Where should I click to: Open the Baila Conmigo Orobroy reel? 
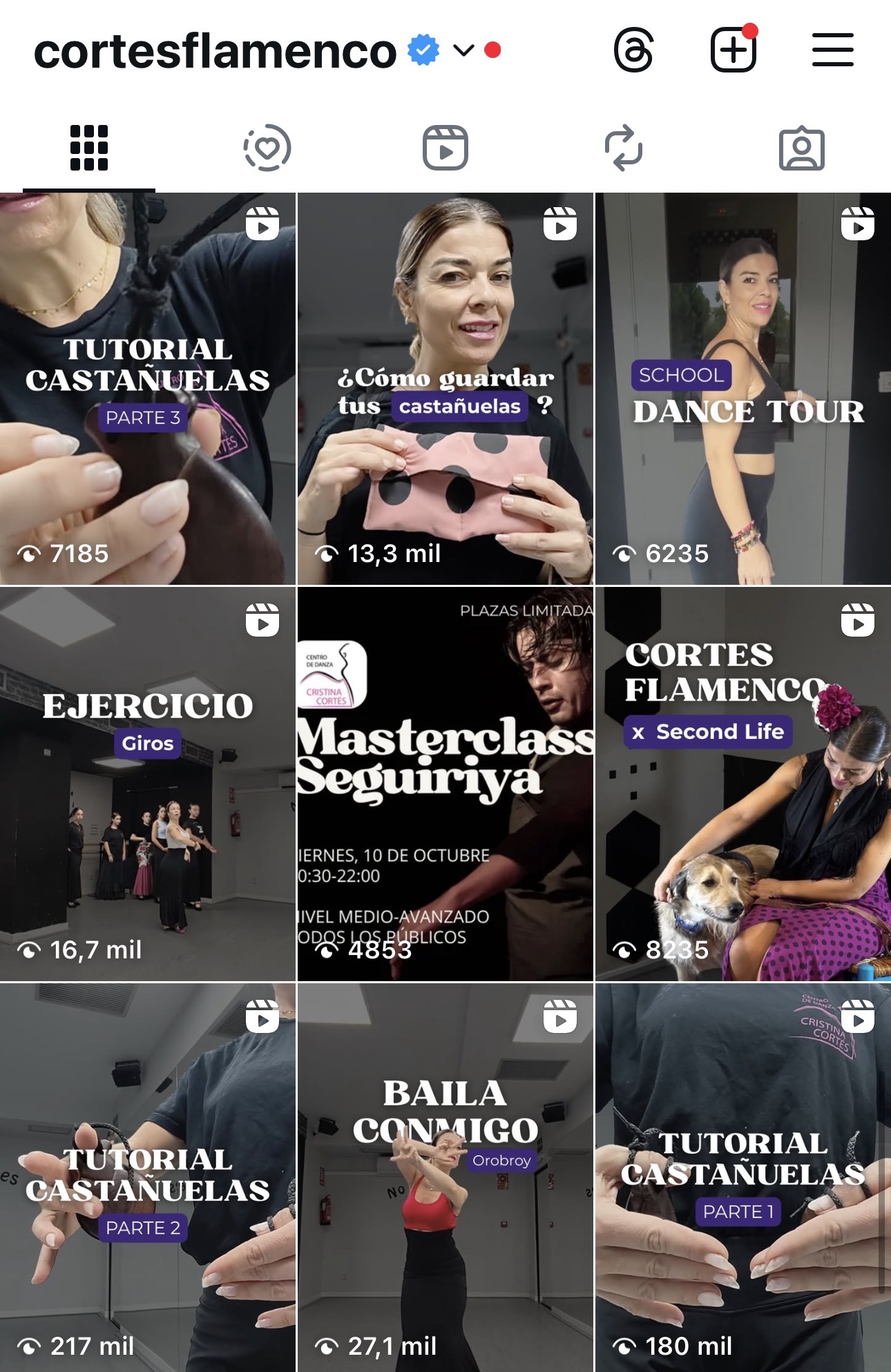[445, 1178]
